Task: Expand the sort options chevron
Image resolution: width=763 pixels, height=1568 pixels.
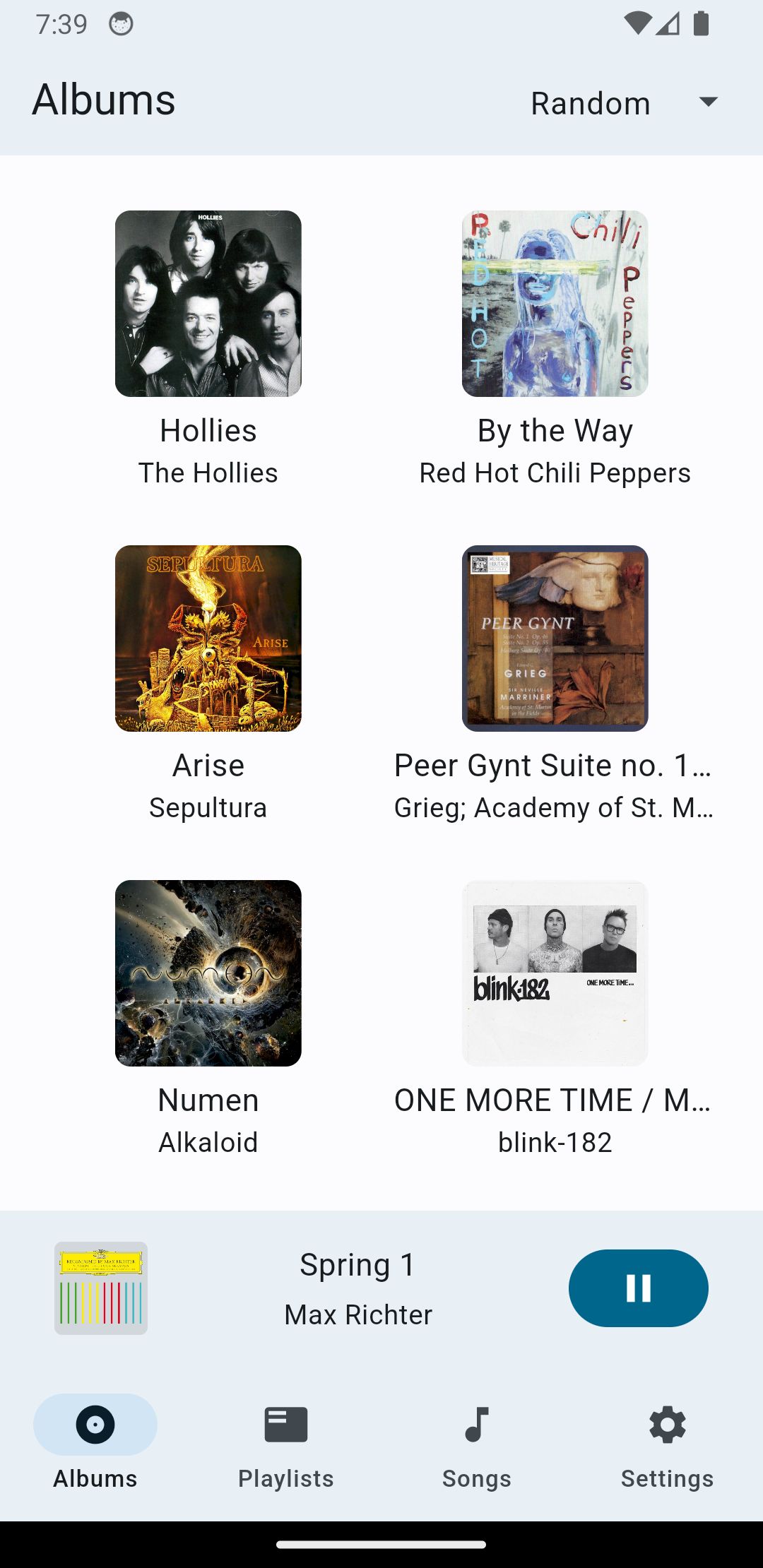Action: [x=709, y=102]
